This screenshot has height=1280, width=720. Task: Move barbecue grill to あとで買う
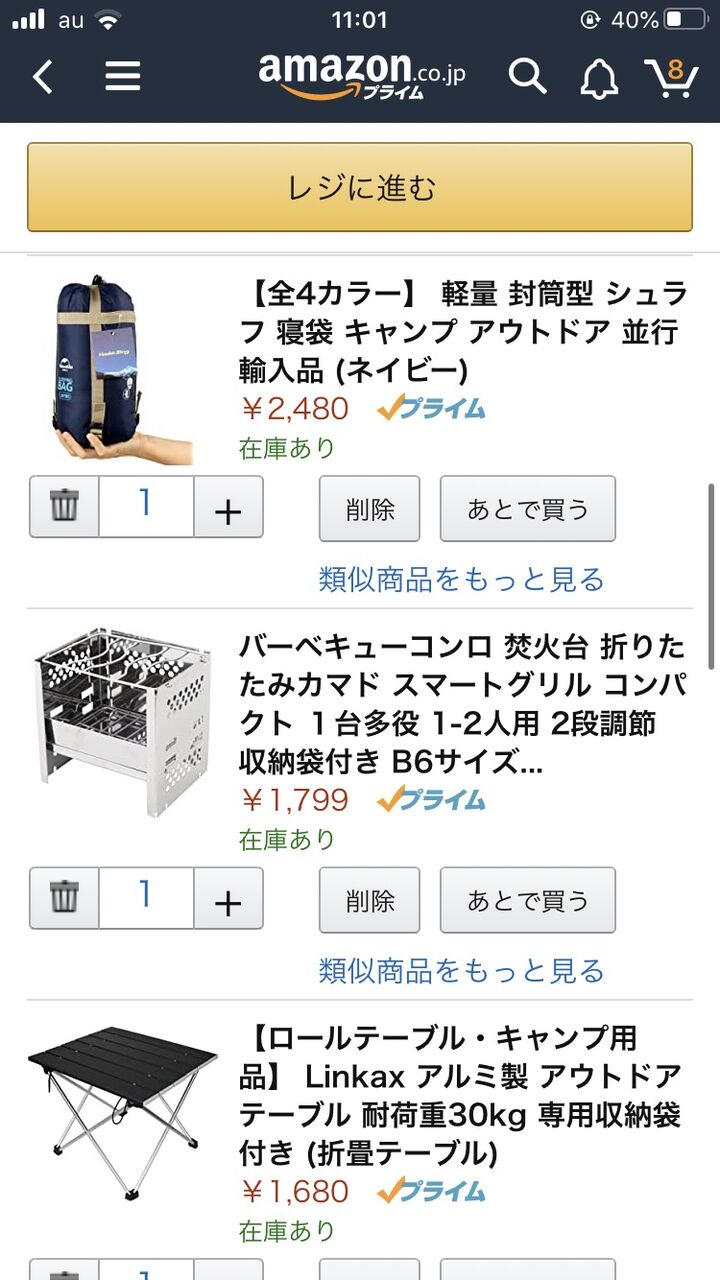pyautogui.click(x=528, y=900)
